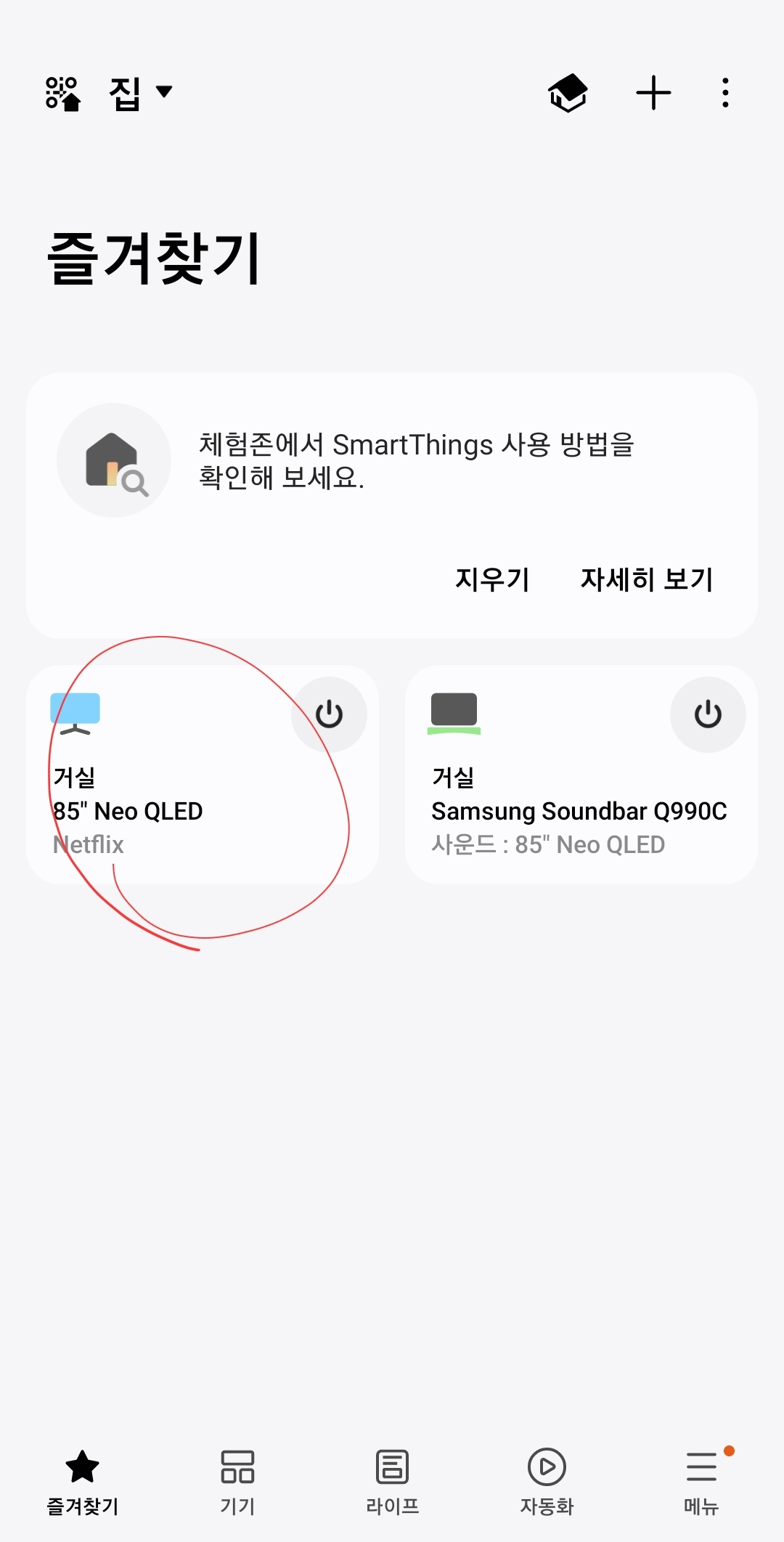The height and width of the screenshot is (1542, 784).
Task: Open the QR home icon
Action: point(62,93)
